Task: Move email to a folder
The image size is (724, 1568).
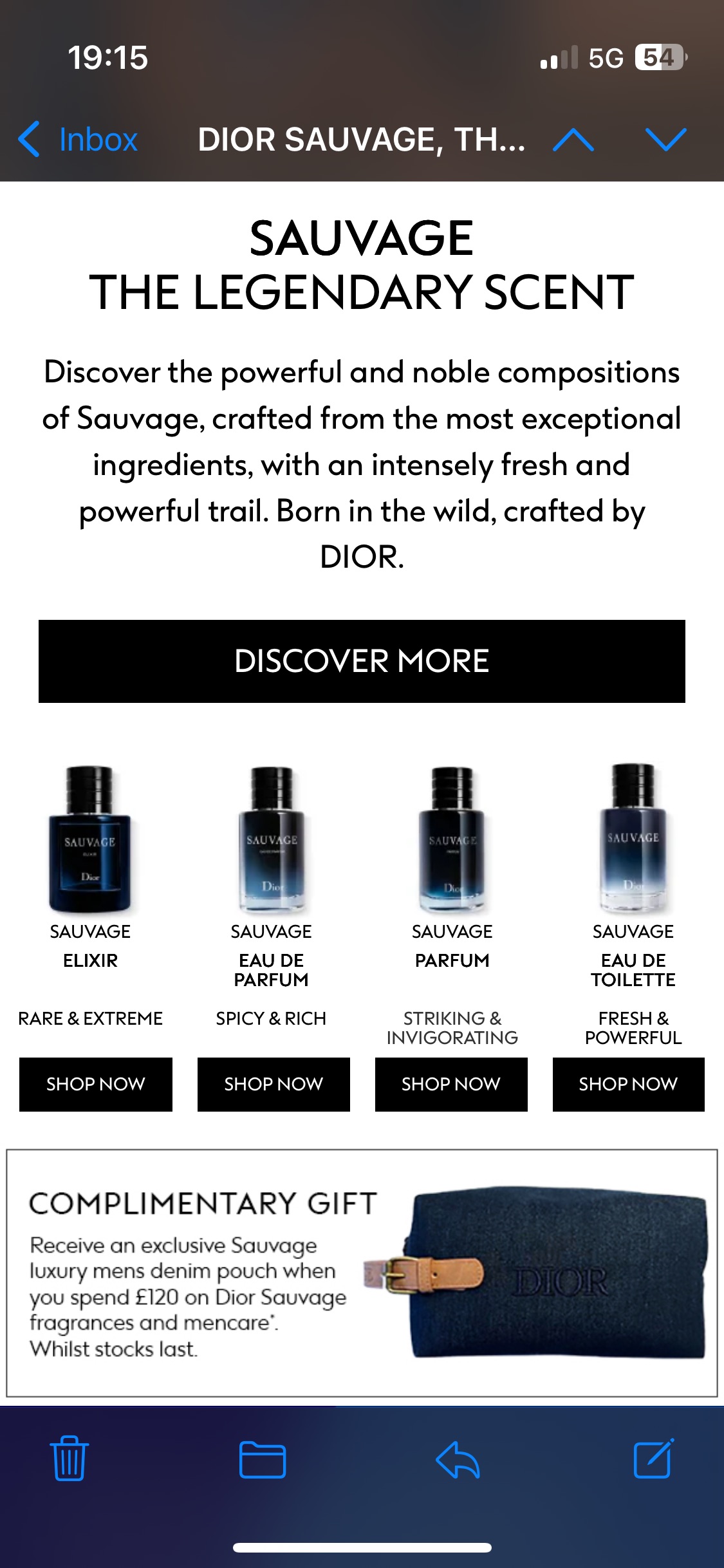Action: 263,1459
